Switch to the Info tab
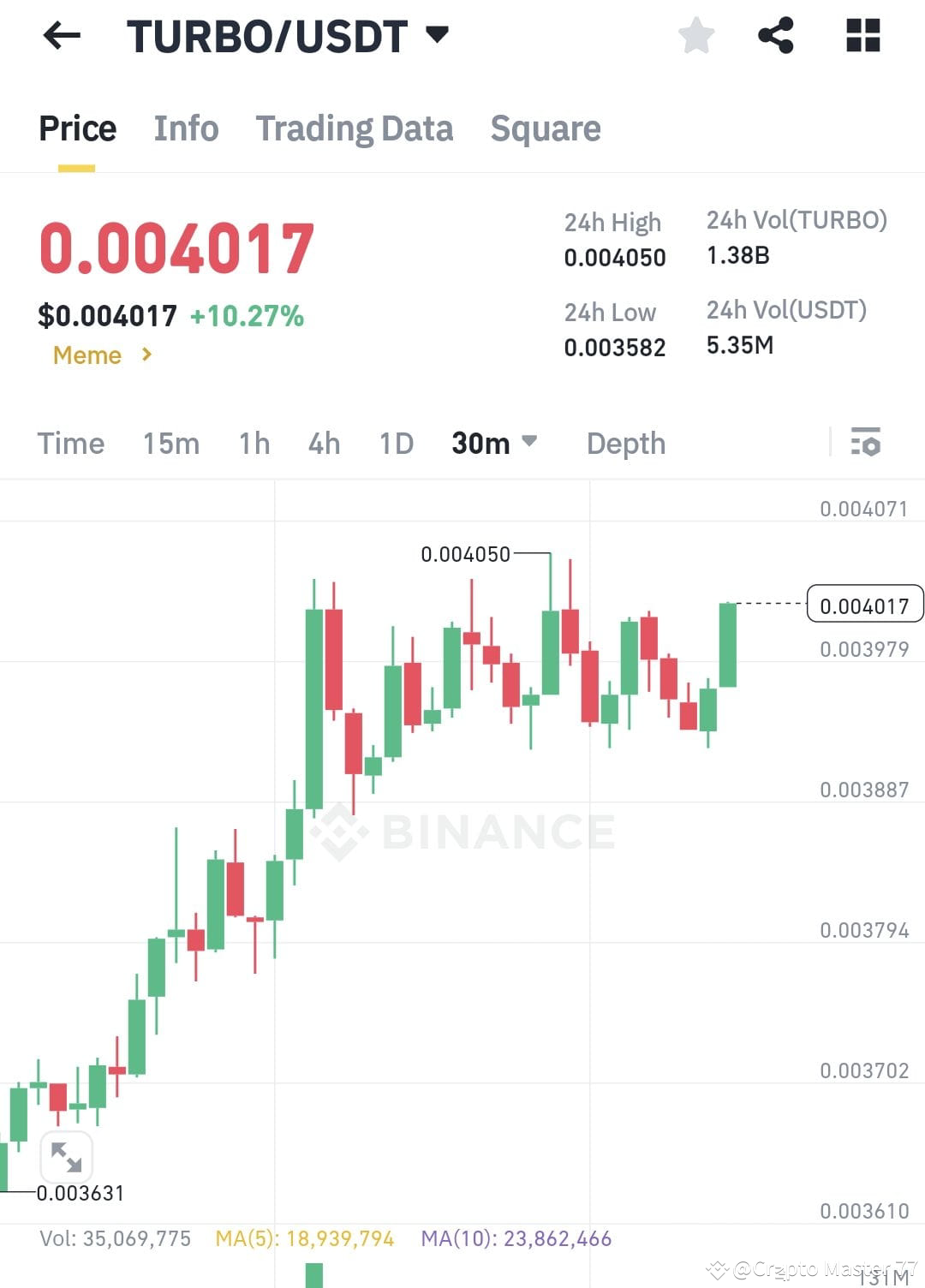This screenshot has width=925, height=1288. (x=186, y=128)
